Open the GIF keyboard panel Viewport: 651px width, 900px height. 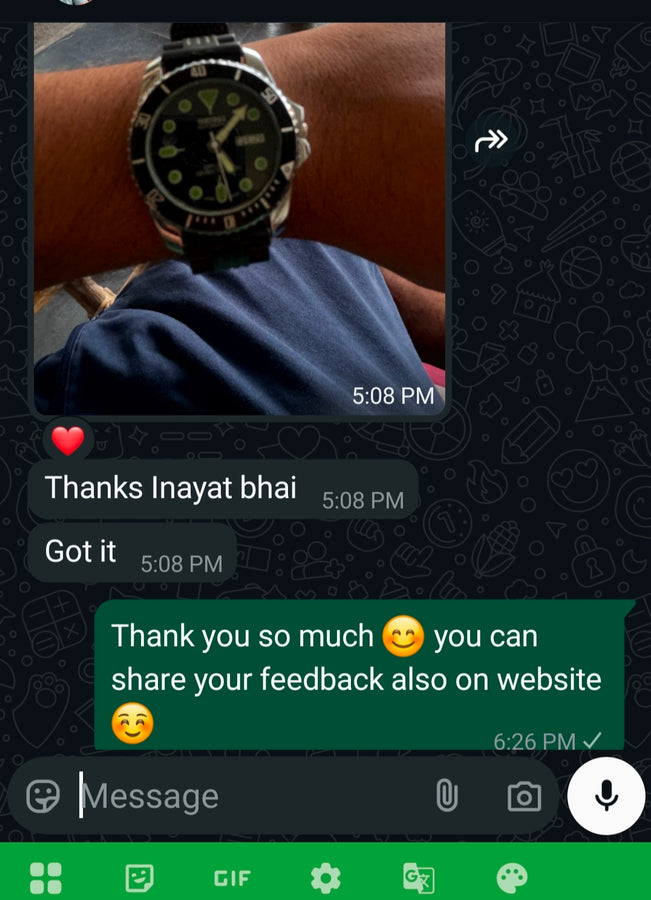click(232, 878)
